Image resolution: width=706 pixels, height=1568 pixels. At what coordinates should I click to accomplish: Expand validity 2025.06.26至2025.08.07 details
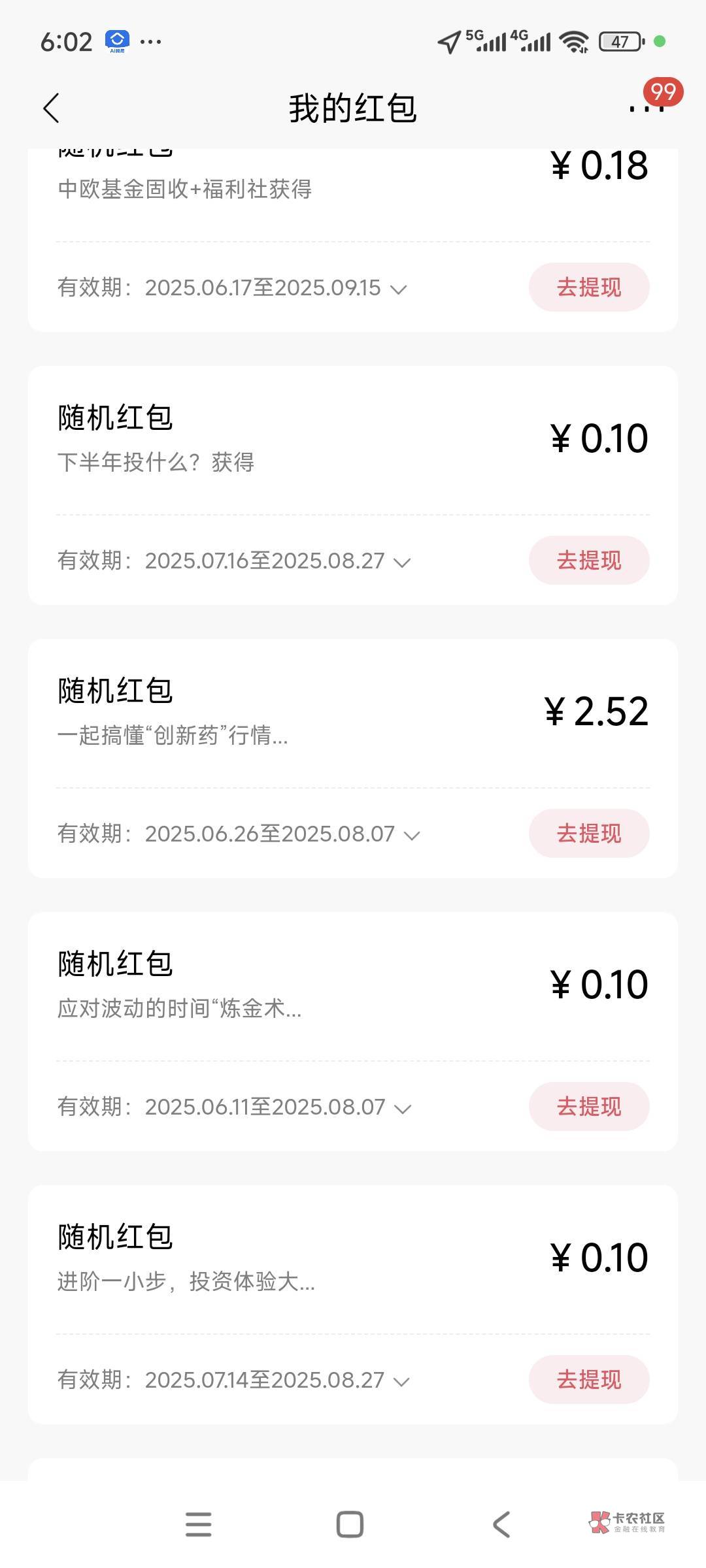412,835
